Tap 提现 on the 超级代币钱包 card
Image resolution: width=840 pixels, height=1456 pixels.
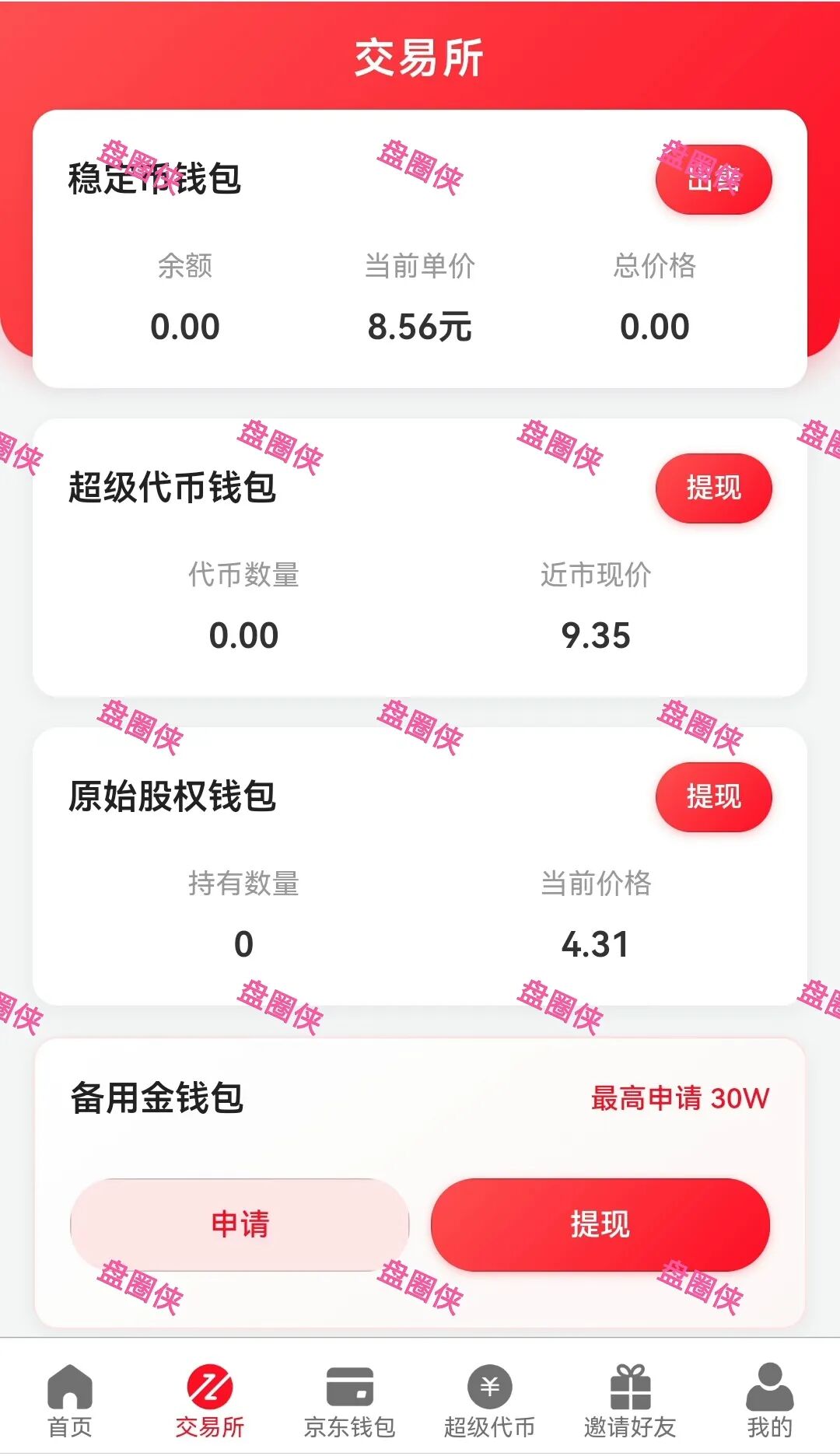[x=712, y=486]
